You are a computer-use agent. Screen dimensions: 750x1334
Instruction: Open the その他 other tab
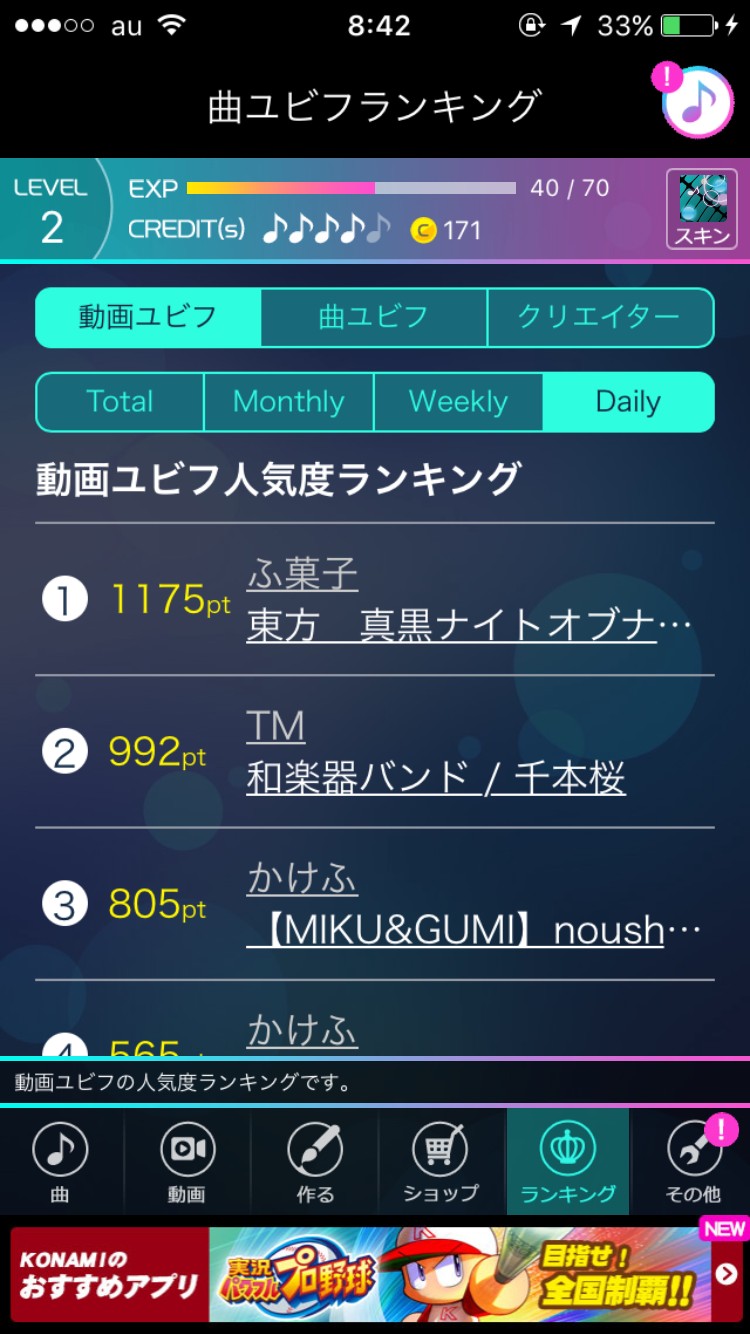(693, 1162)
